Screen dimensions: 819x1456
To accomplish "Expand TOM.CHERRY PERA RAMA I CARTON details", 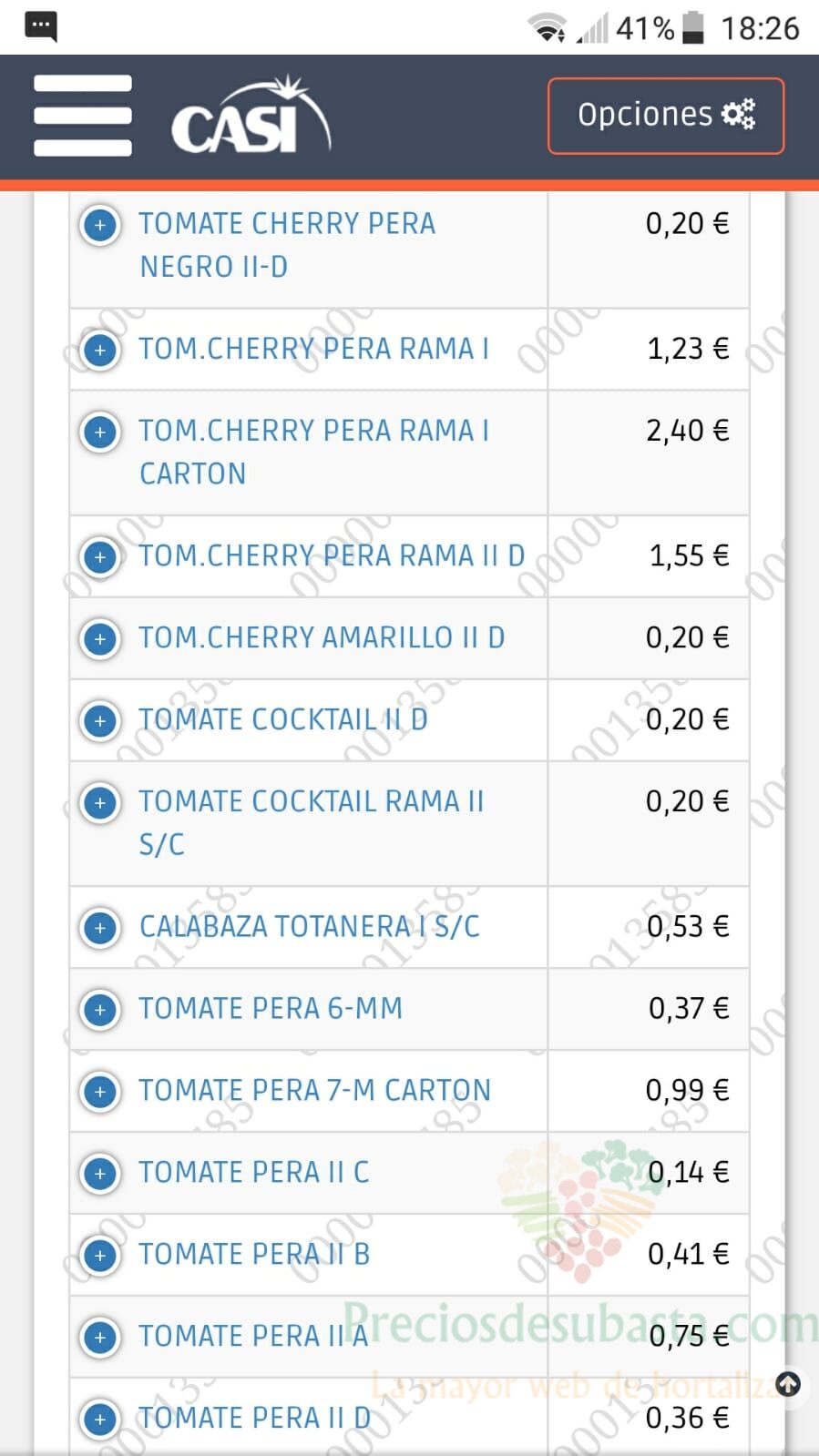I will [100, 431].
